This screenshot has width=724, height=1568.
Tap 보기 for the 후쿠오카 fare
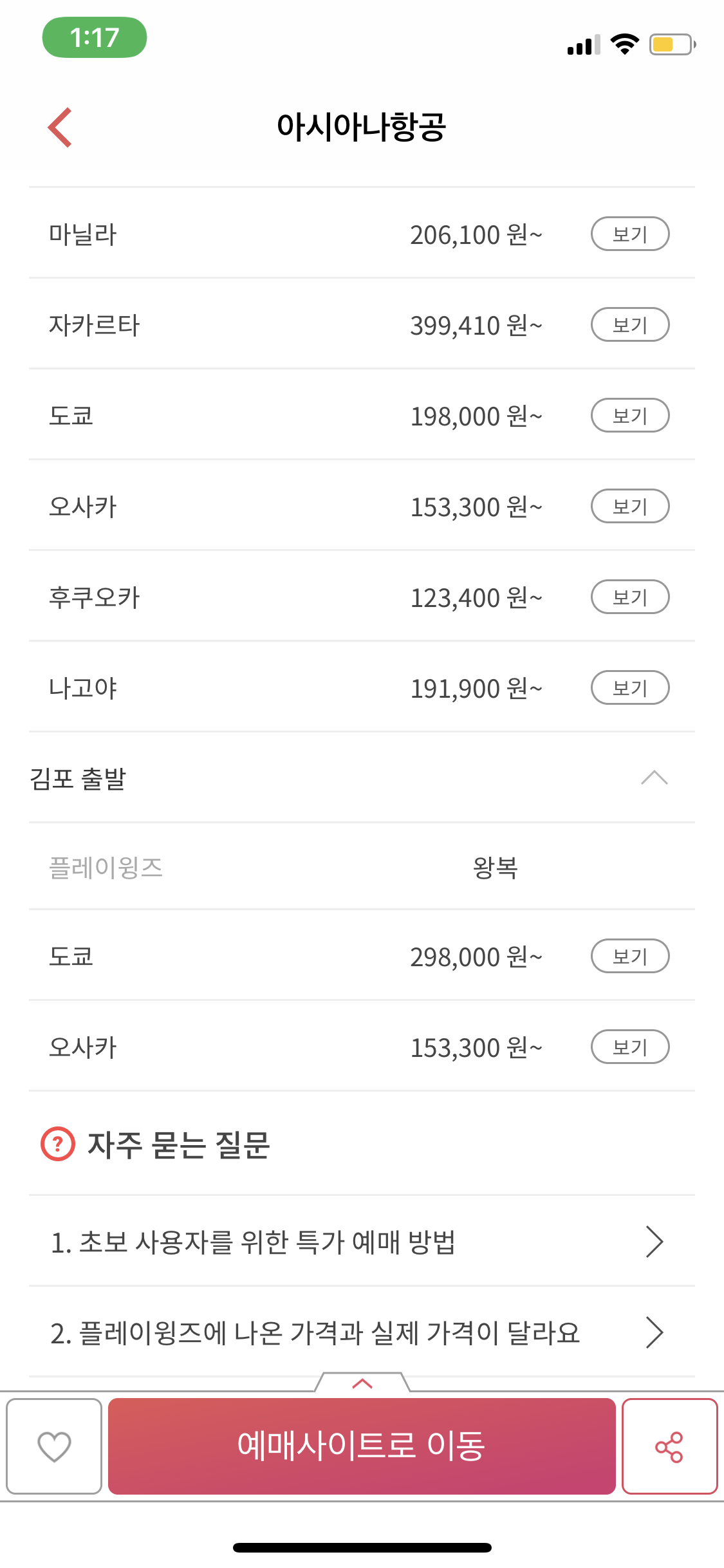point(630,597)
